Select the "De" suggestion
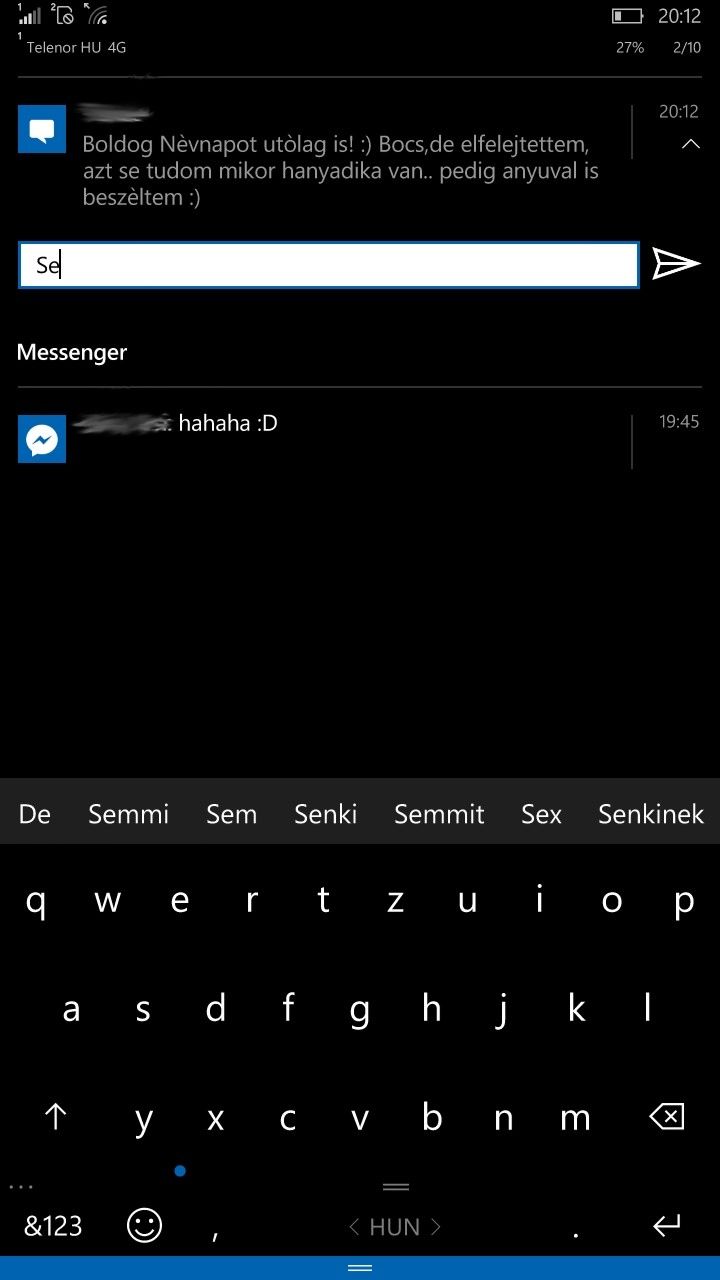The width and height of the screenshot is (720, 1280). click(35, 814)
